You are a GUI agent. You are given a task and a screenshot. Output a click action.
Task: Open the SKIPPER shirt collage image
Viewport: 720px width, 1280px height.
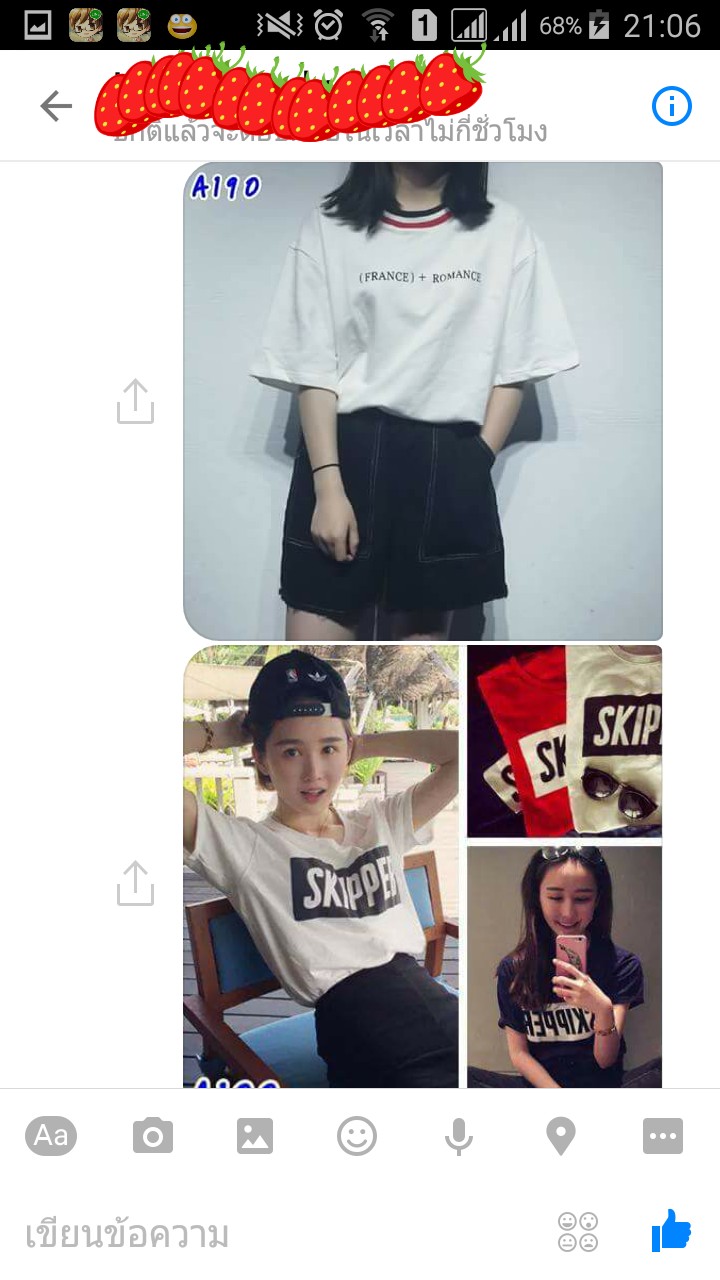point(423,866)
